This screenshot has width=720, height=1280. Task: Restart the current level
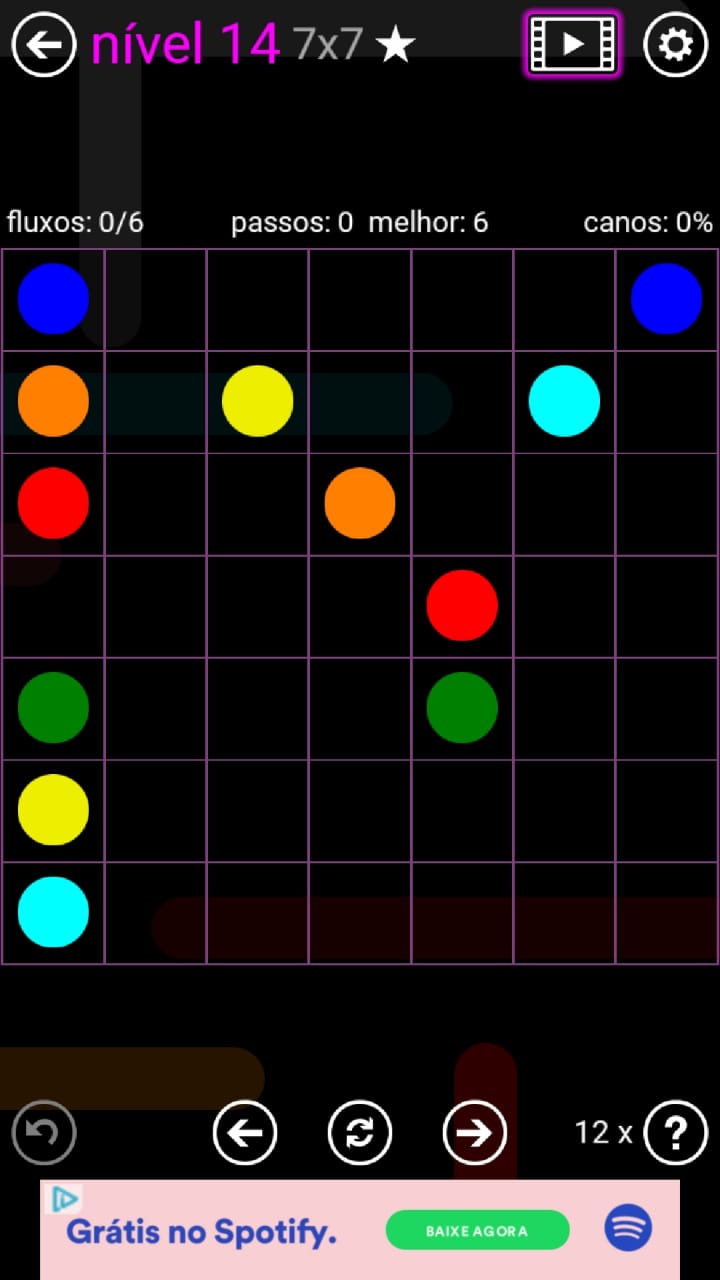[x=360, y=1132]
